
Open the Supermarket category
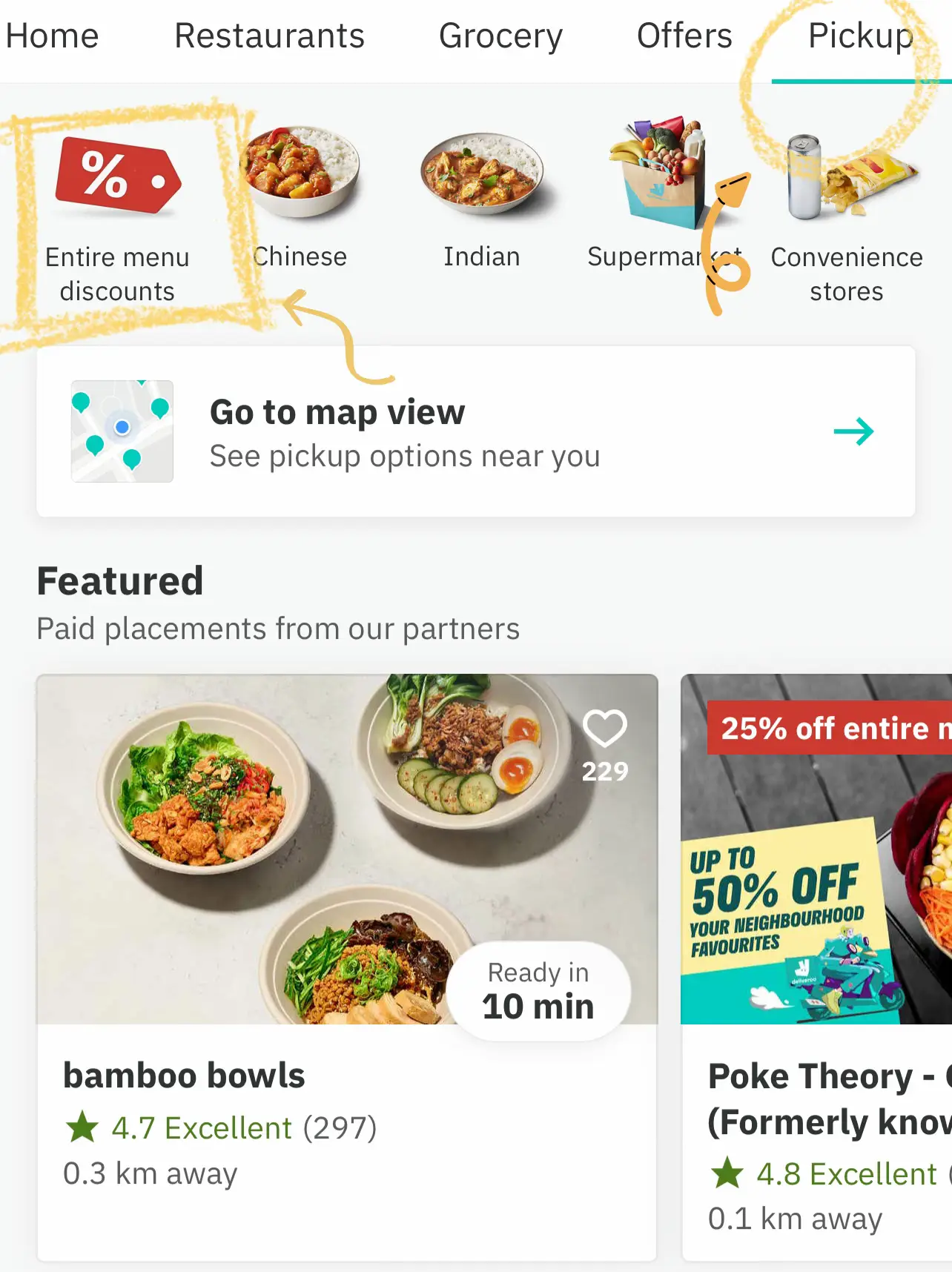[660, 196]
